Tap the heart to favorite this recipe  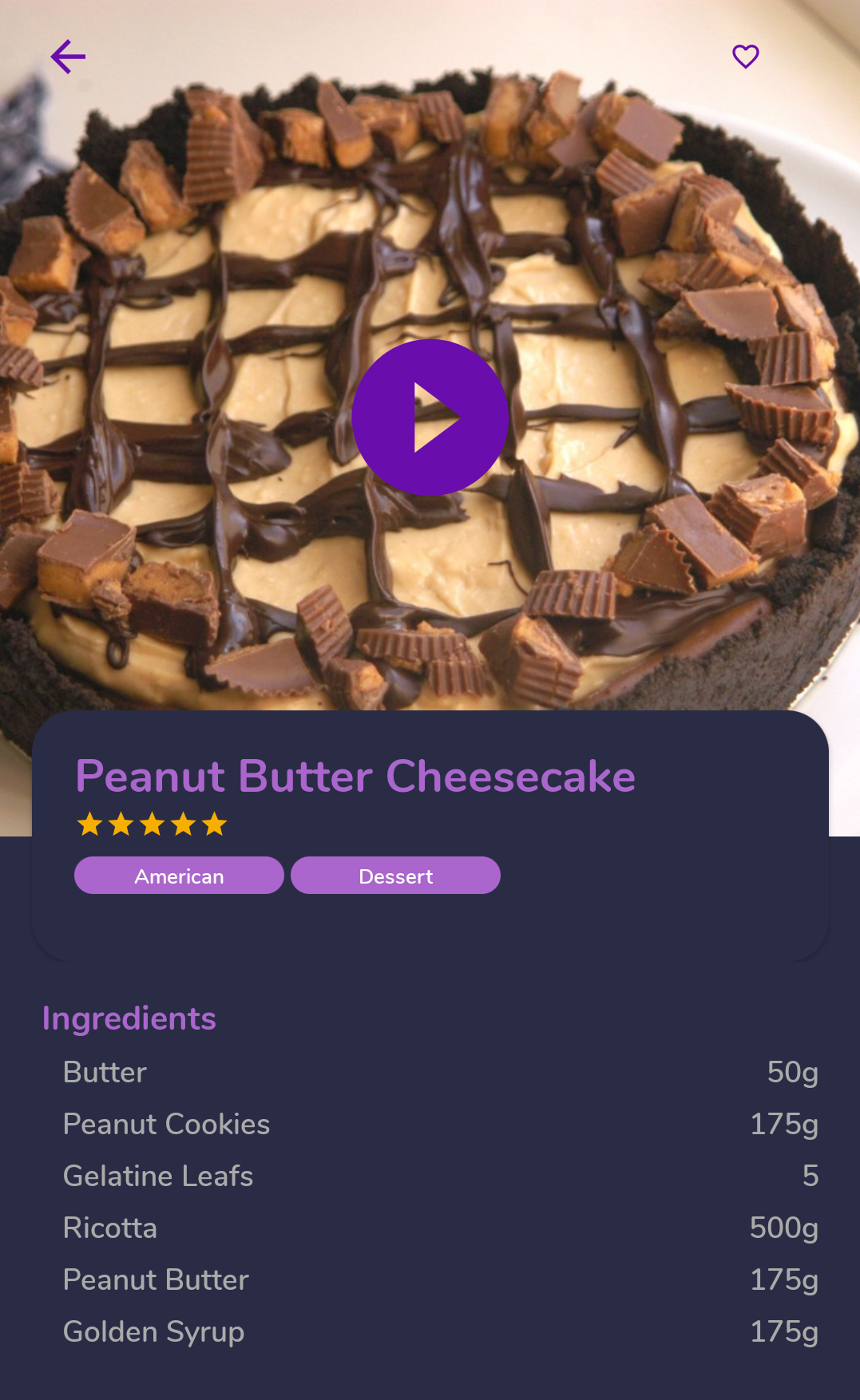[744, 56]
